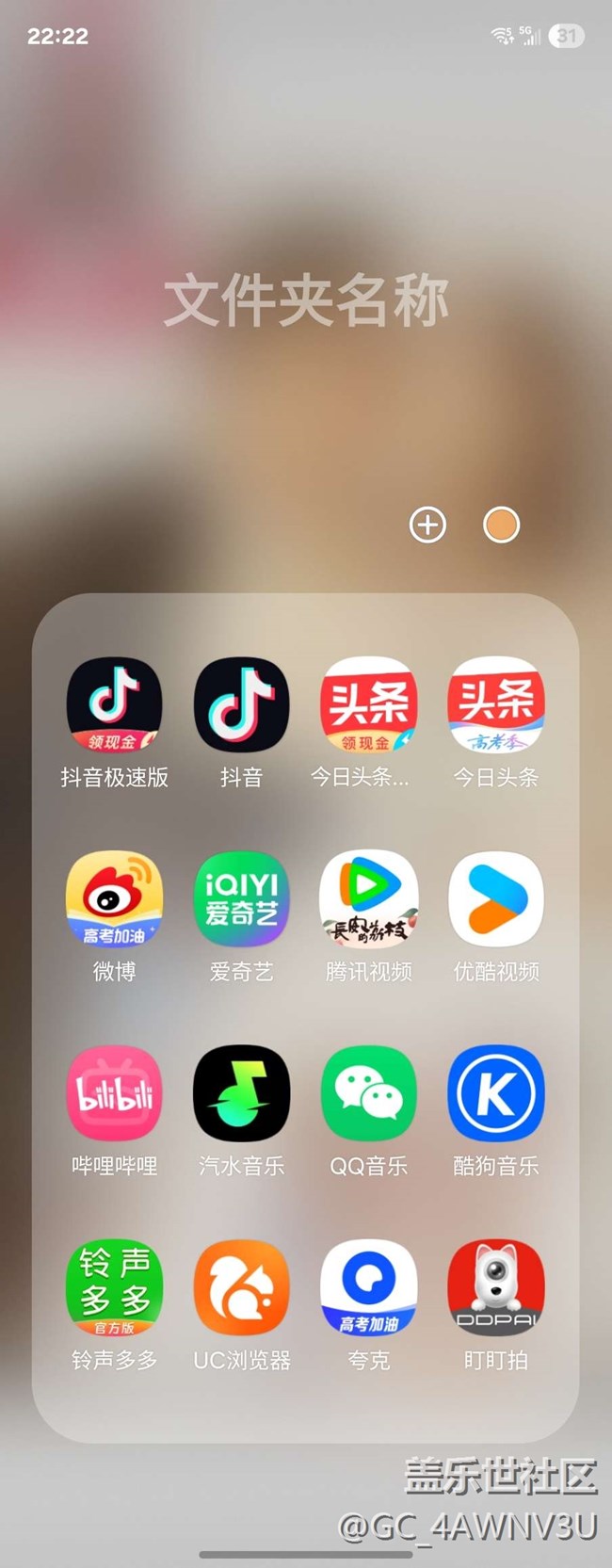Screen dimensions: 612x1568
Task: Open 汽水音乐 app
Action: pos(241,1093)
